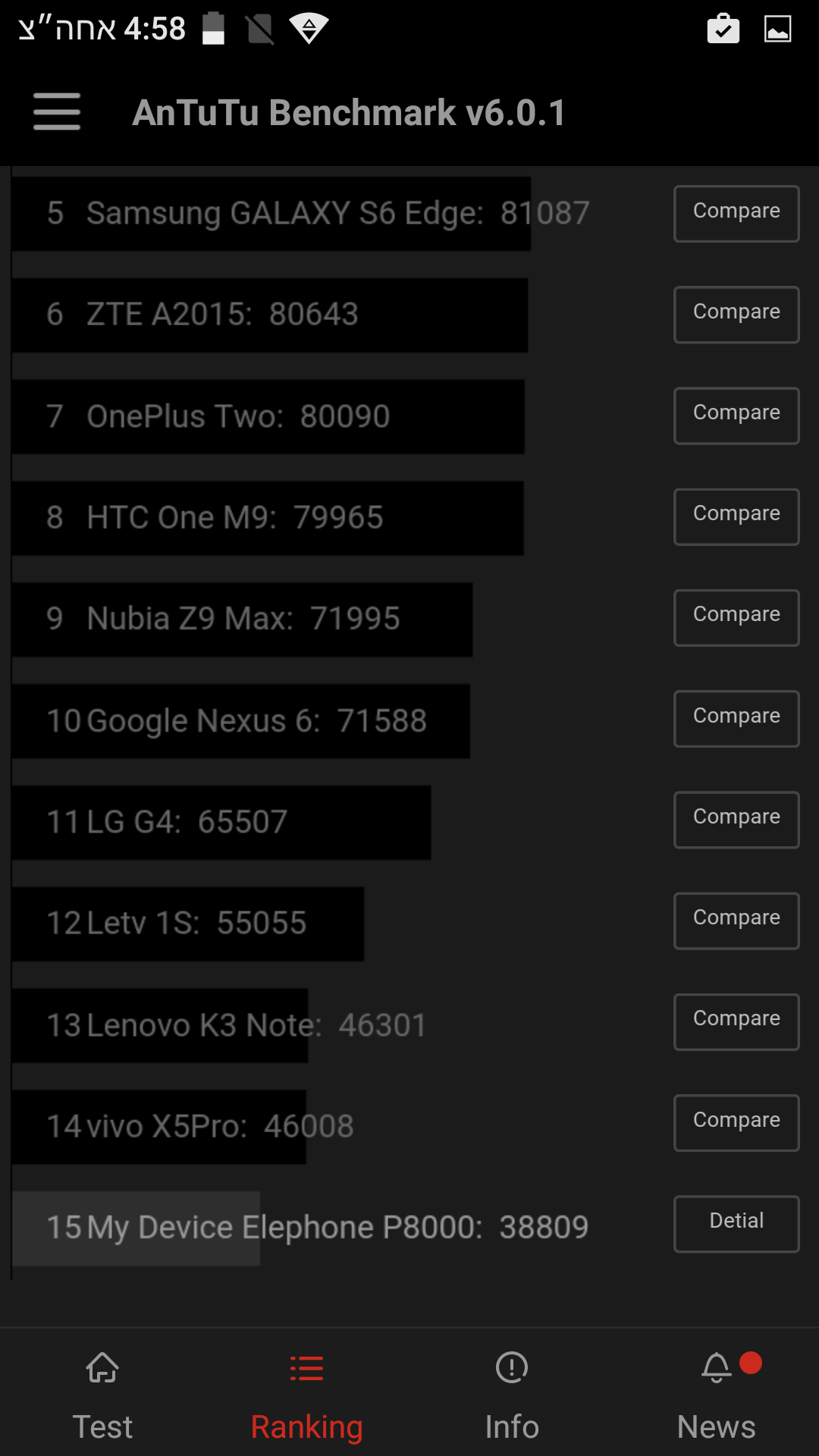Image resolution: width=819 pixels, height=1456 pixels.
Task: Compare with OnePlus Two
Action: [x=736, y=416]
